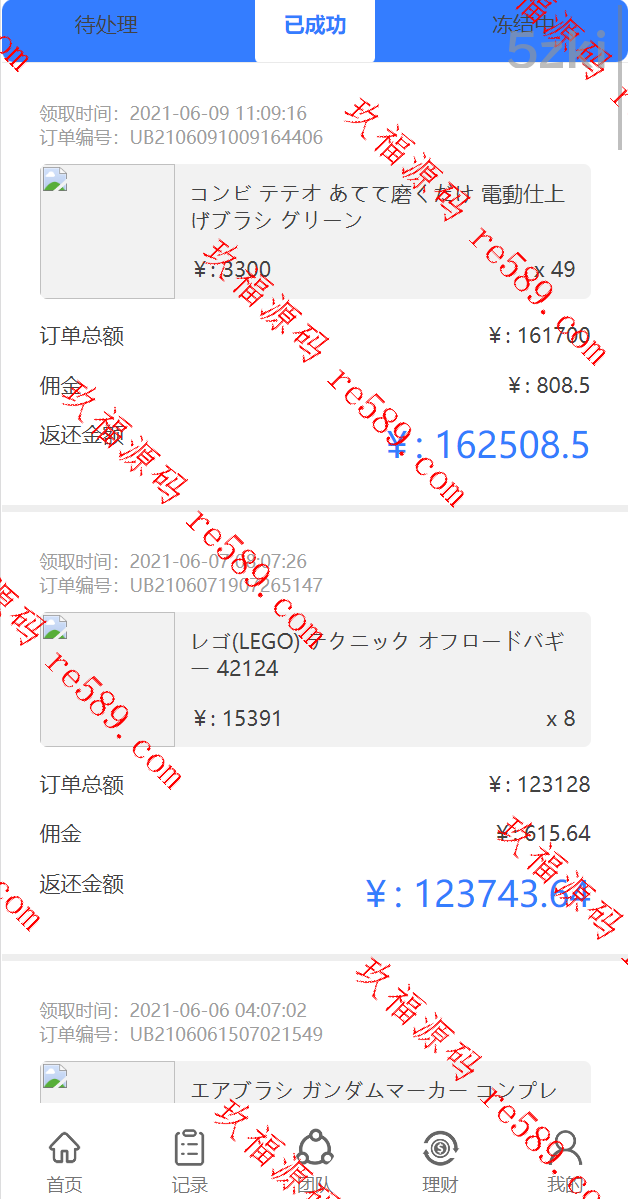Open the コンビ テテオ brush order card
The image size is (628, 1199).
click(315, 232)
